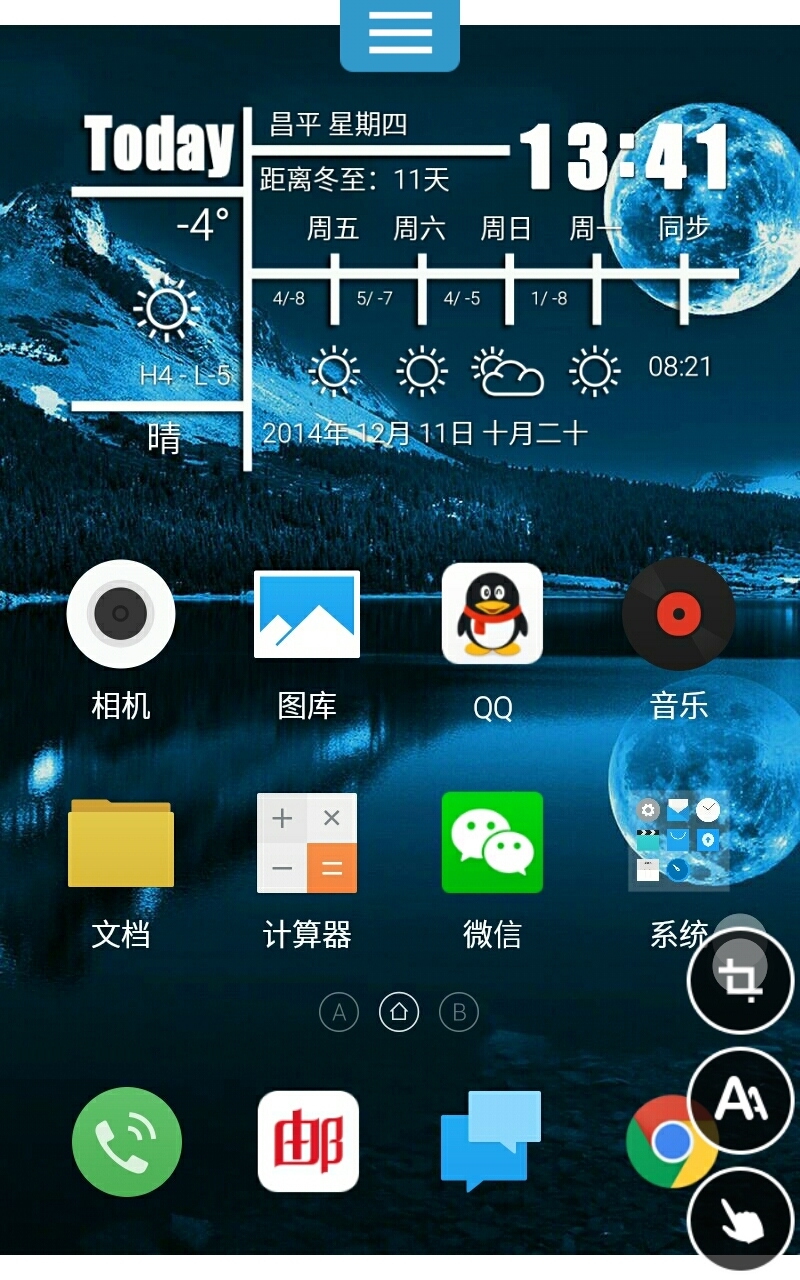
Task: Tap the floating crop button
Action: (740, 980)
